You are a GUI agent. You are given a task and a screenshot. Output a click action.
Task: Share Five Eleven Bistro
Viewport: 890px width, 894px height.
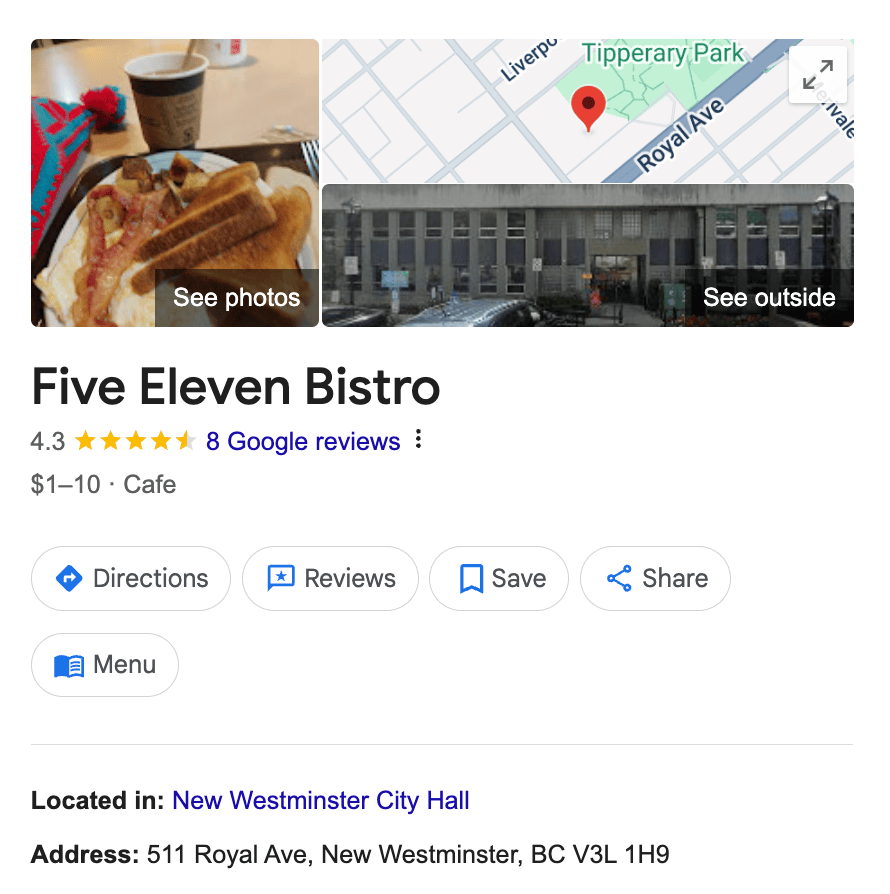click(x=655, y=578)
